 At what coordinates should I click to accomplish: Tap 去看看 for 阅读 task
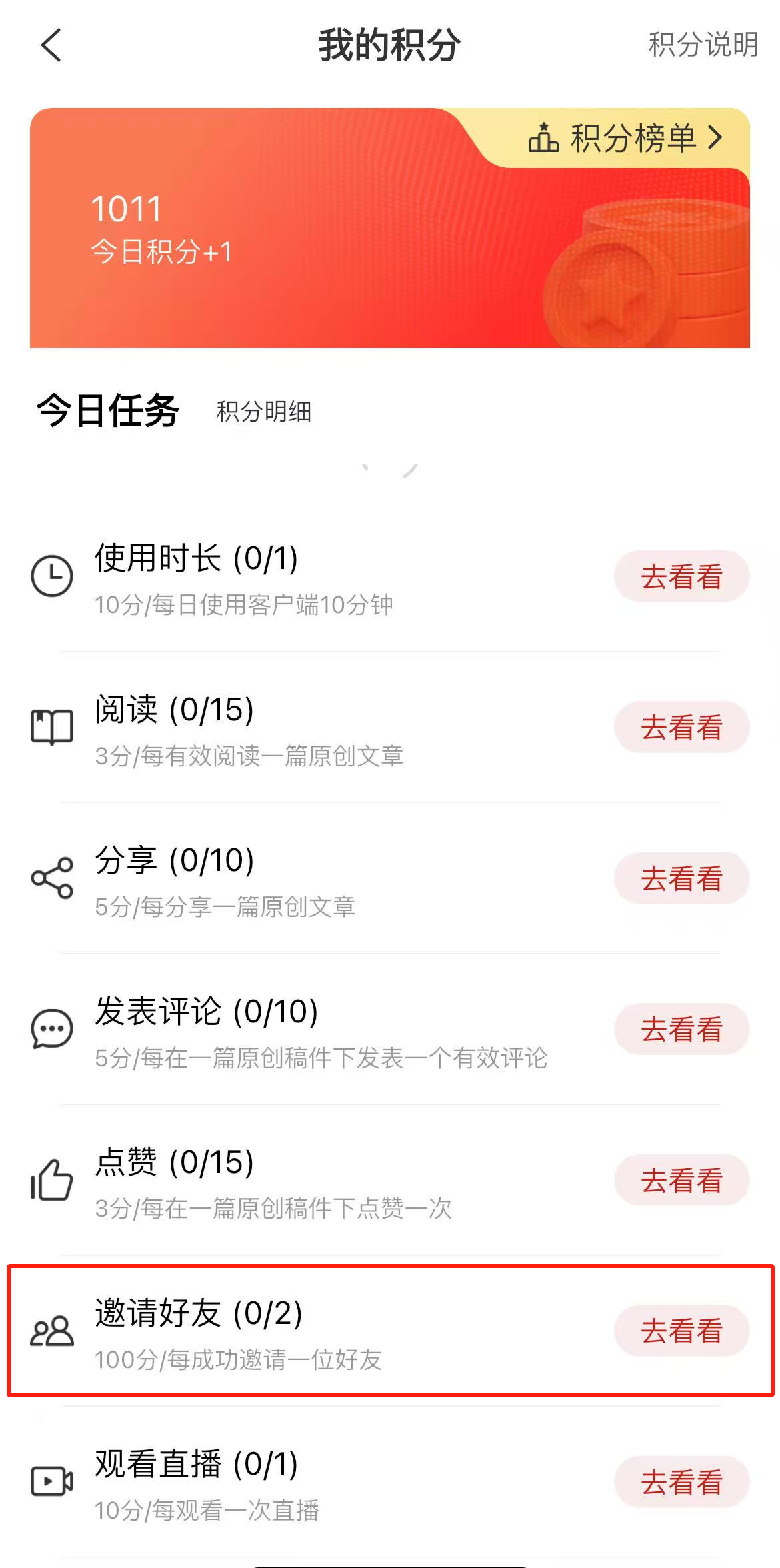tap(681, 727)
